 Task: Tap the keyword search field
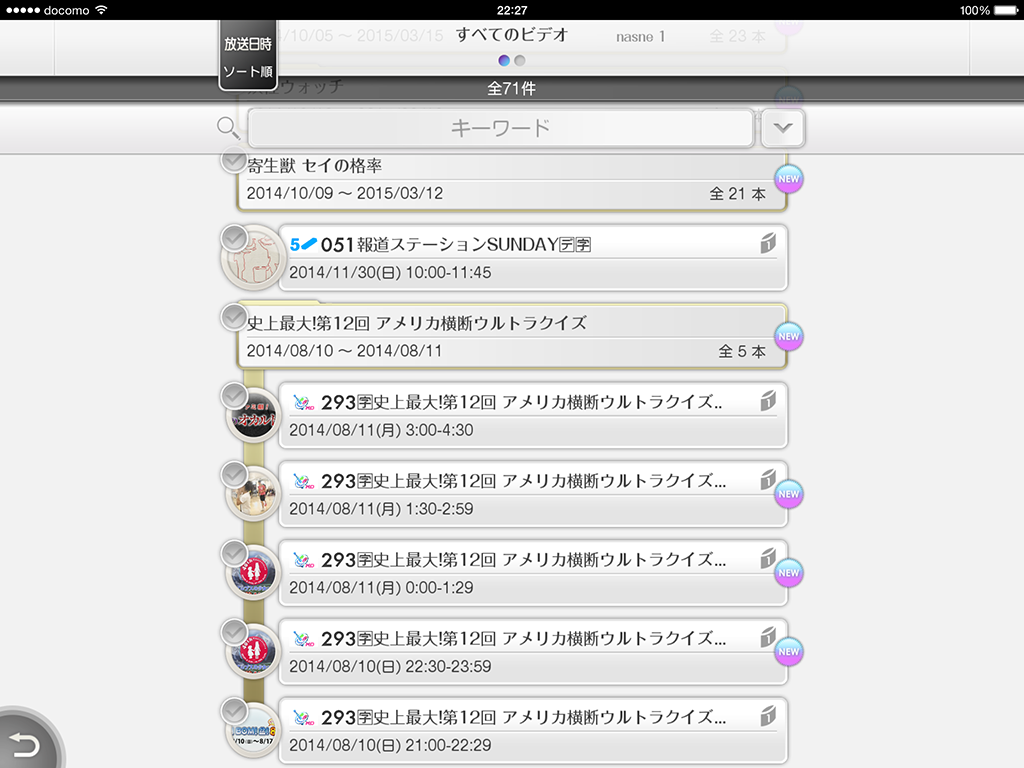pyautogui.click(x=500, y=128)
